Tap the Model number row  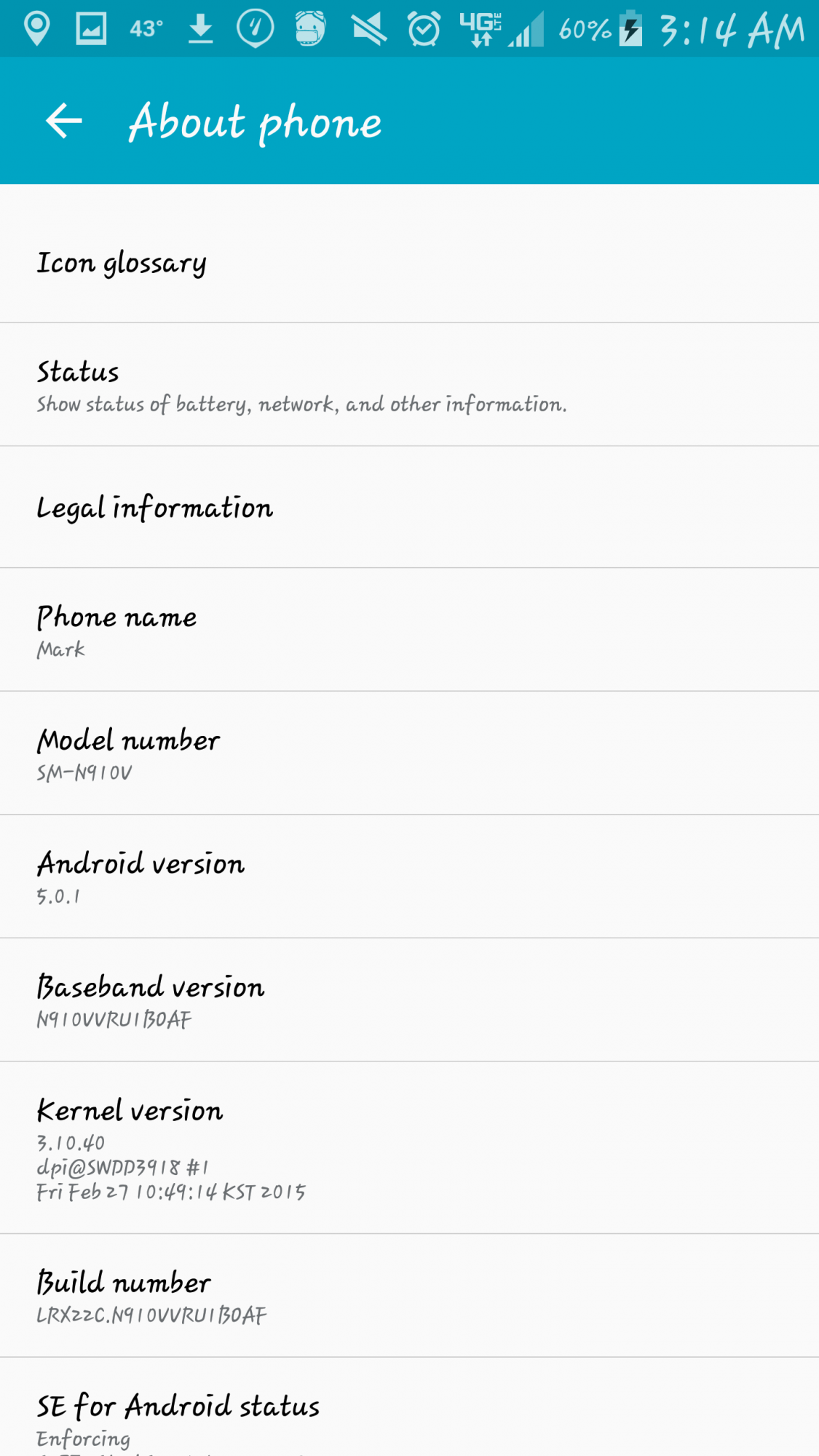click(x=409, y=753)
